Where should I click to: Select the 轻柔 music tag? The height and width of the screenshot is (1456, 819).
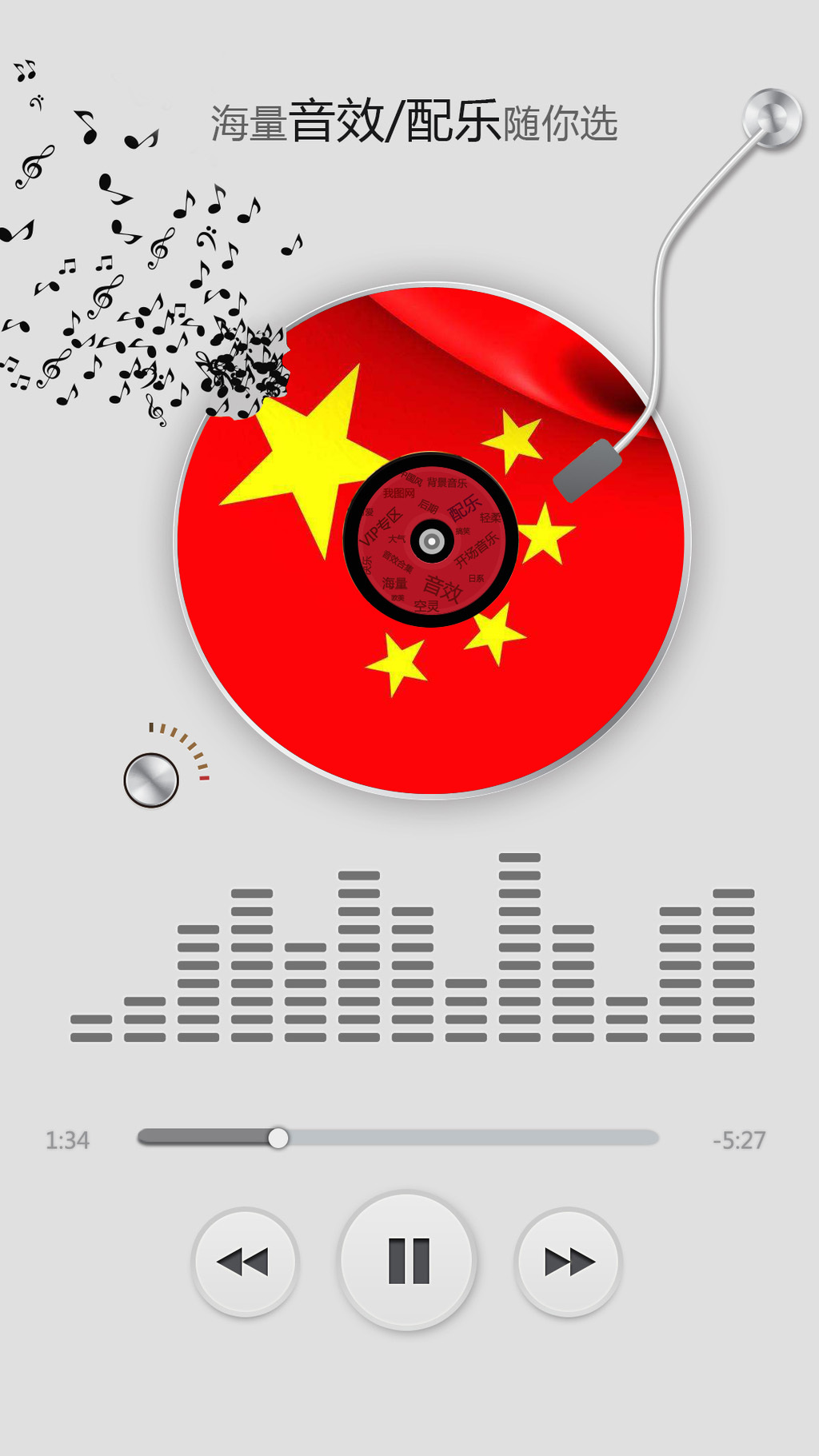(491, 519)
